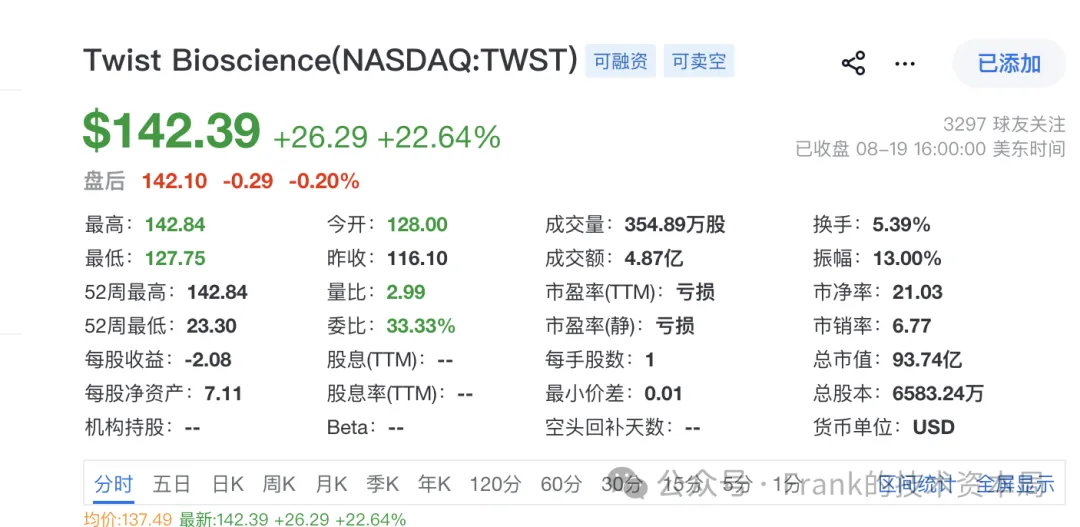Share the Twist Bioscience stock page
1080x527 pixels.
[853, 63]
